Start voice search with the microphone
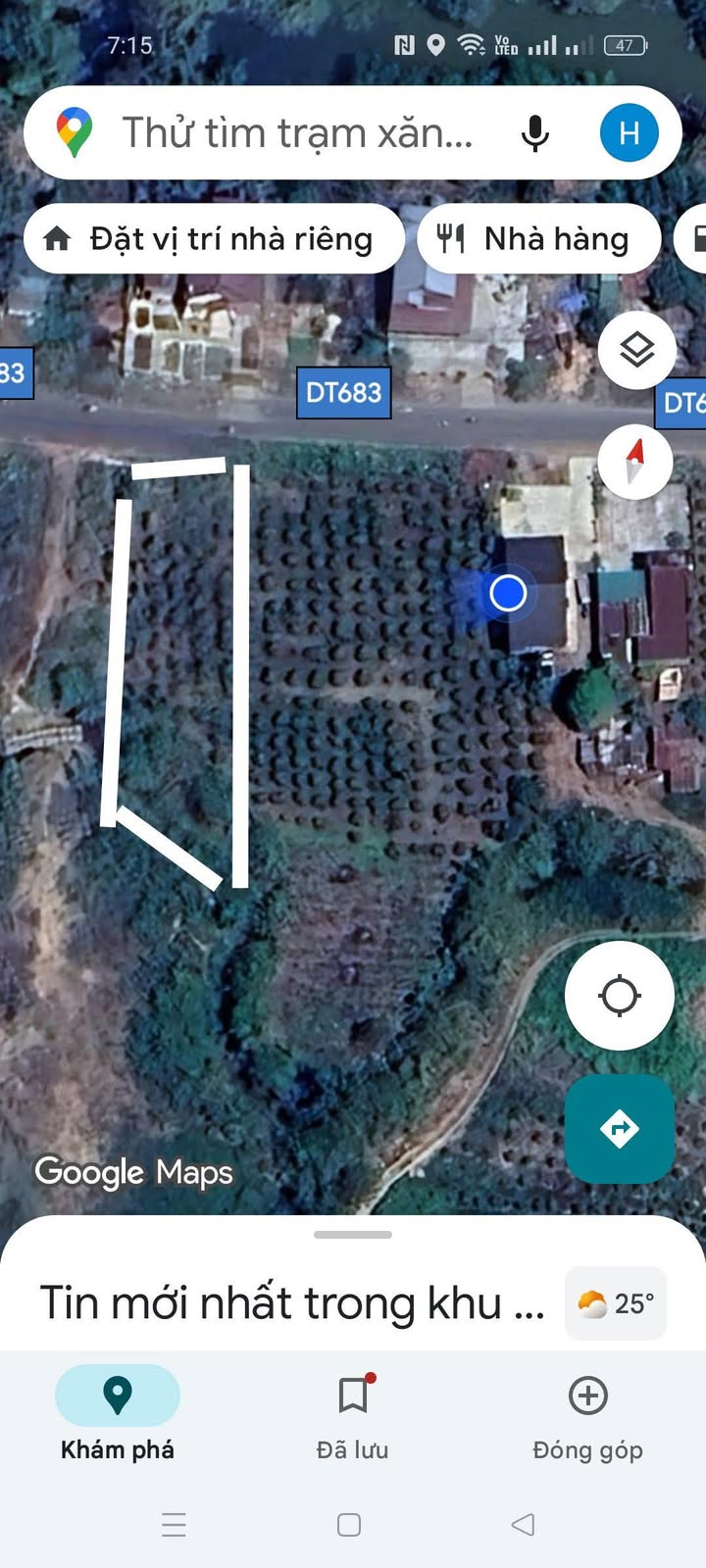 [x=535, y=132]
